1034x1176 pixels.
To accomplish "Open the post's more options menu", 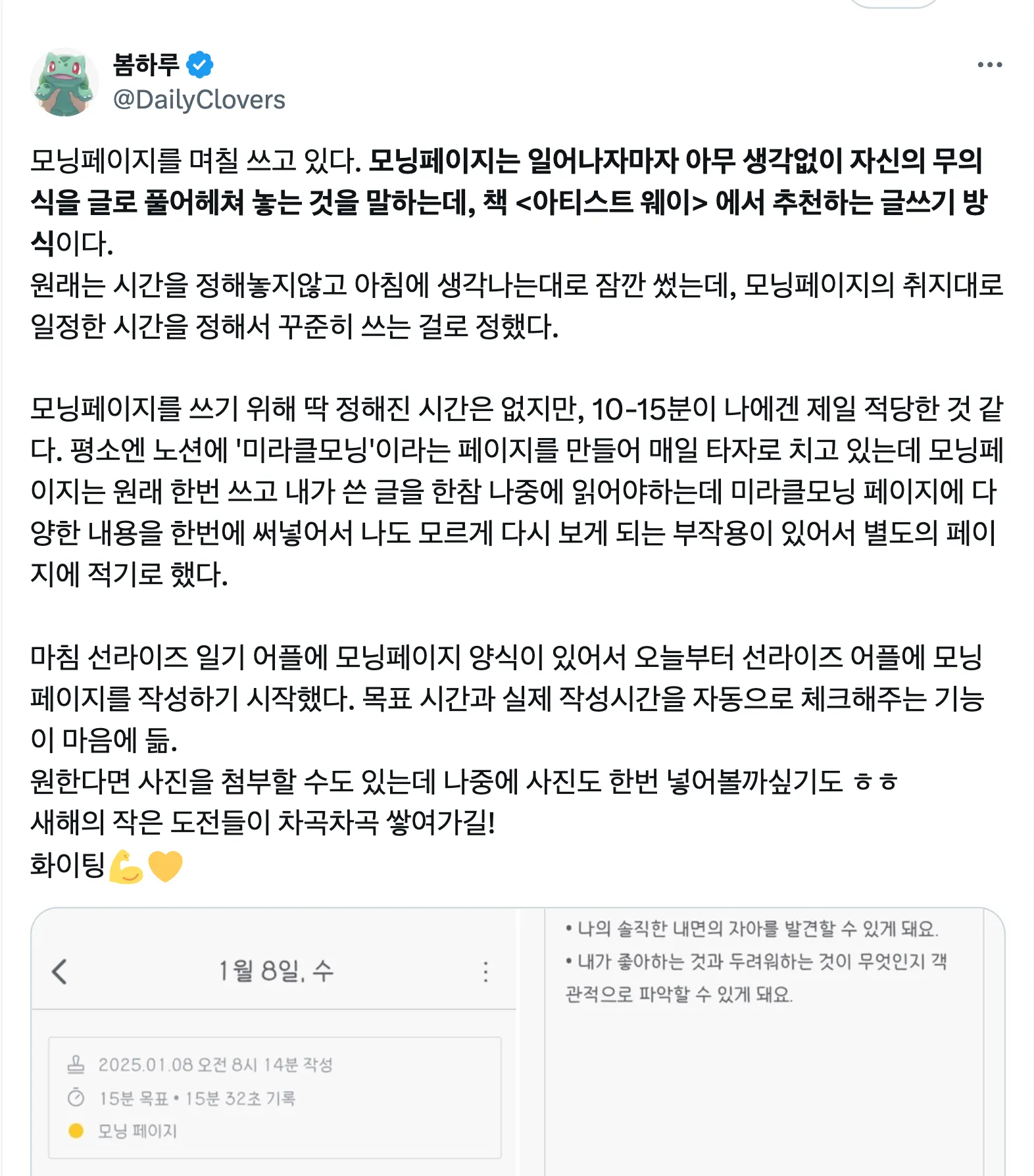I will 989,64.
